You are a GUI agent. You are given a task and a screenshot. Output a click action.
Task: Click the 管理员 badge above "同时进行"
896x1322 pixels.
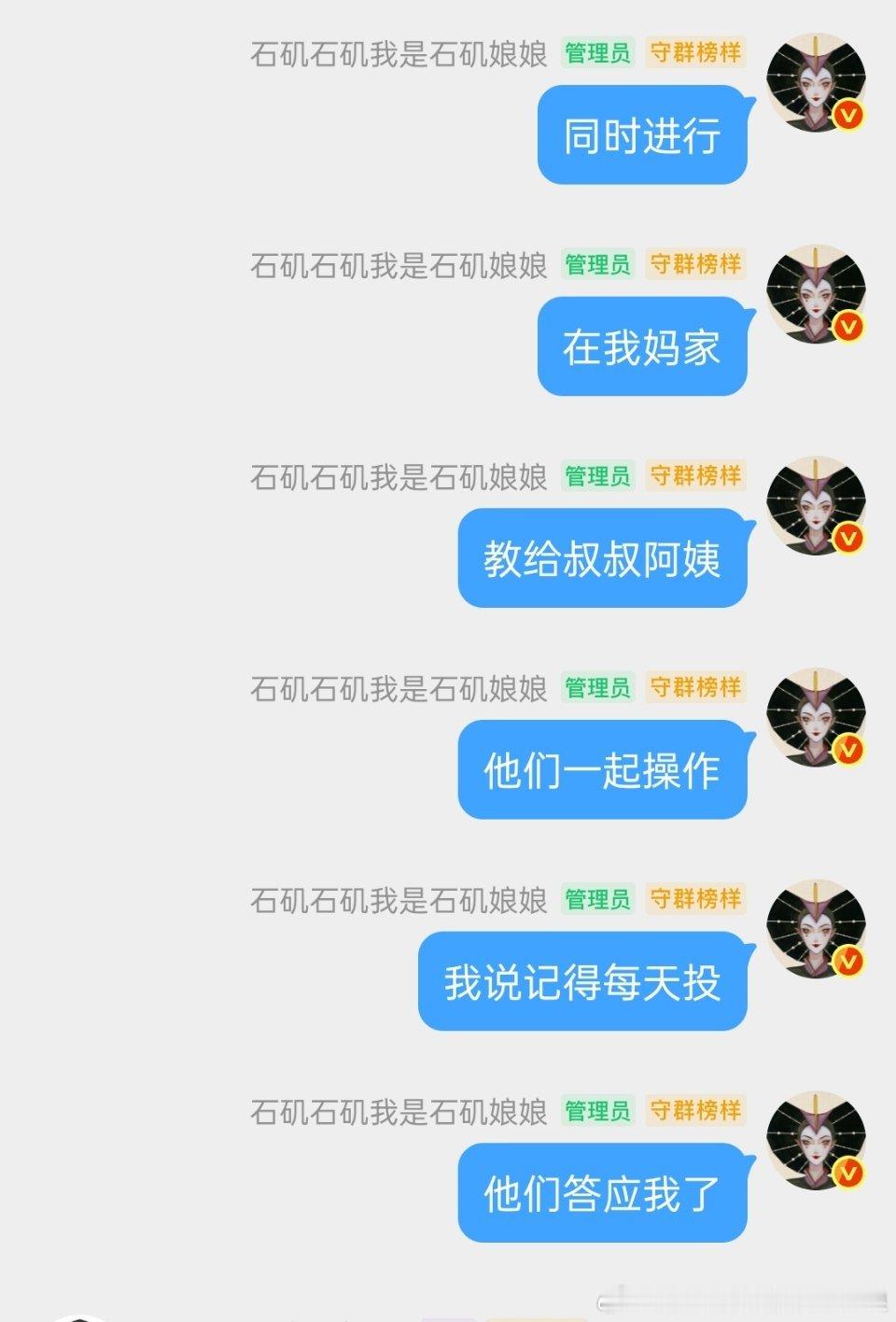pos(596,54)
